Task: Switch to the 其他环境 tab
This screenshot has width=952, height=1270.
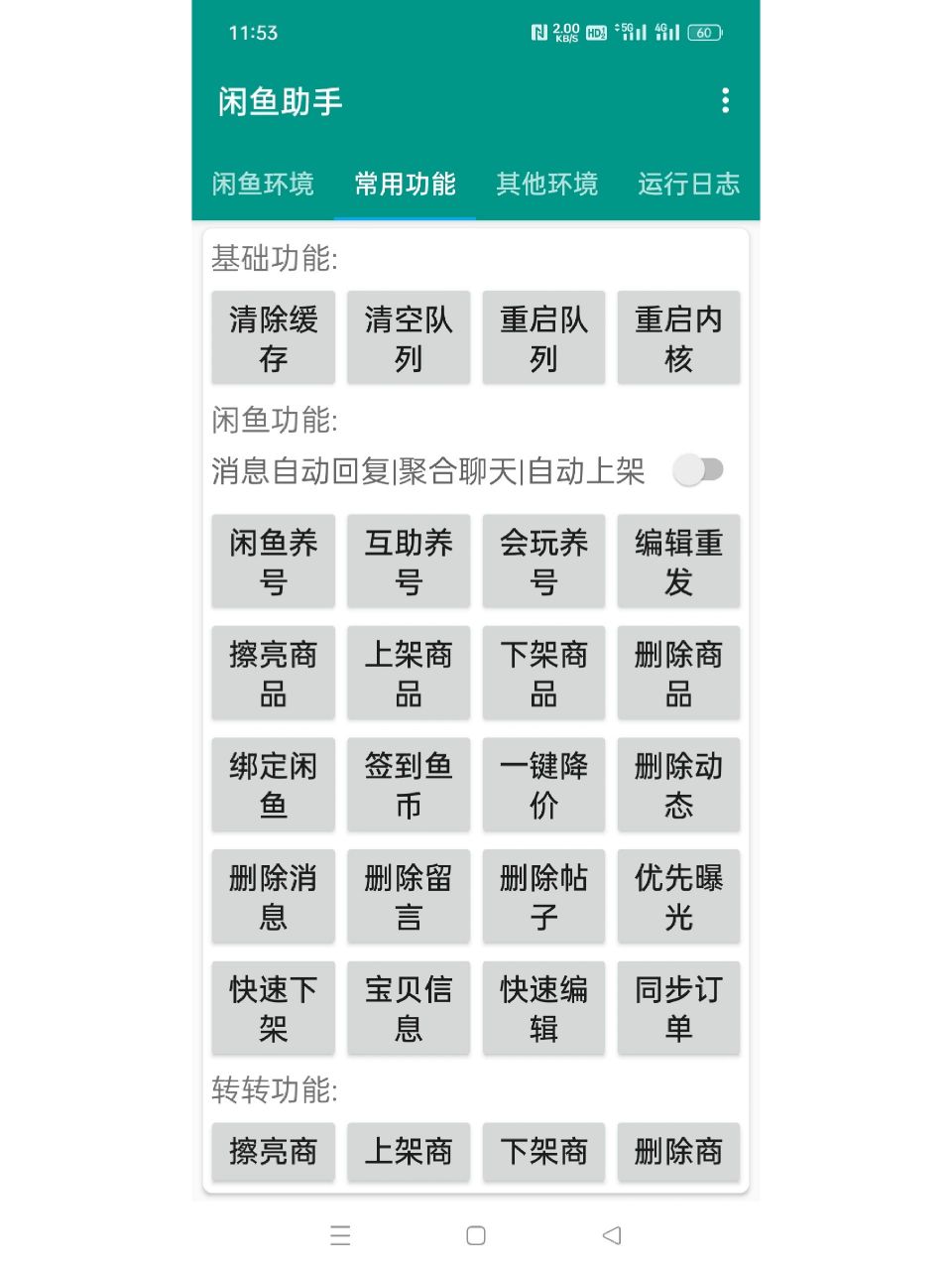Action: click(x=546, y=185)
